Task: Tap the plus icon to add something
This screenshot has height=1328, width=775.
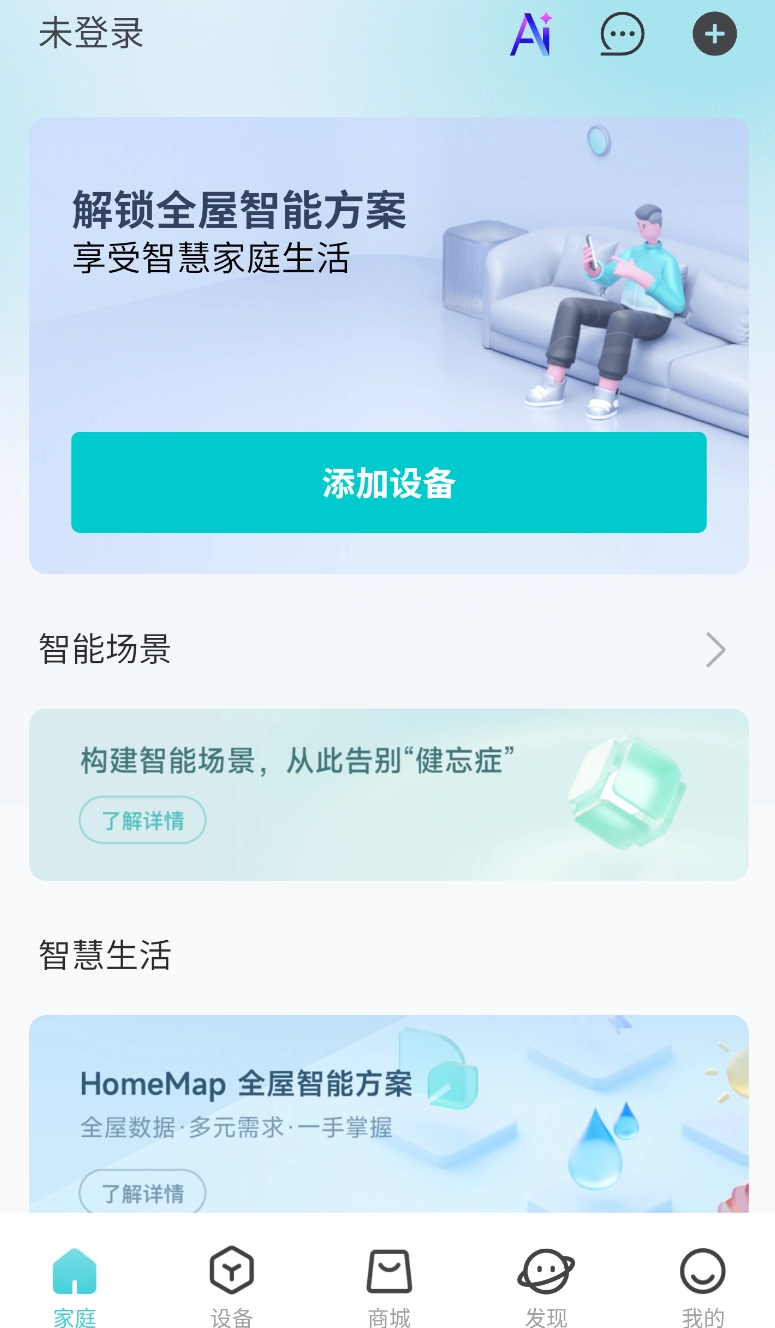Action: [714, 33]
